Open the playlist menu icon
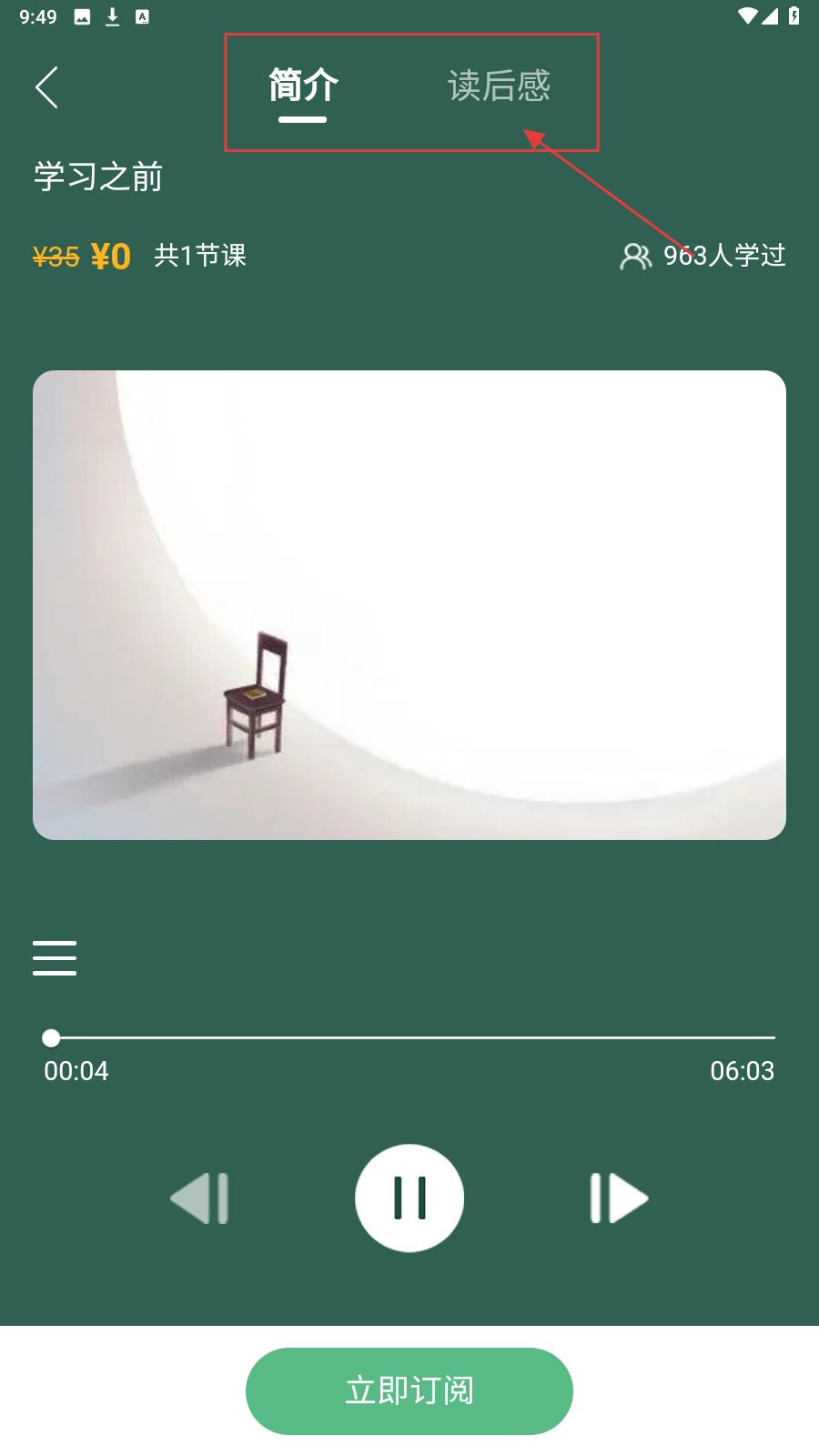This screenshot has height=1456, width=819. [x=55, y=958]
